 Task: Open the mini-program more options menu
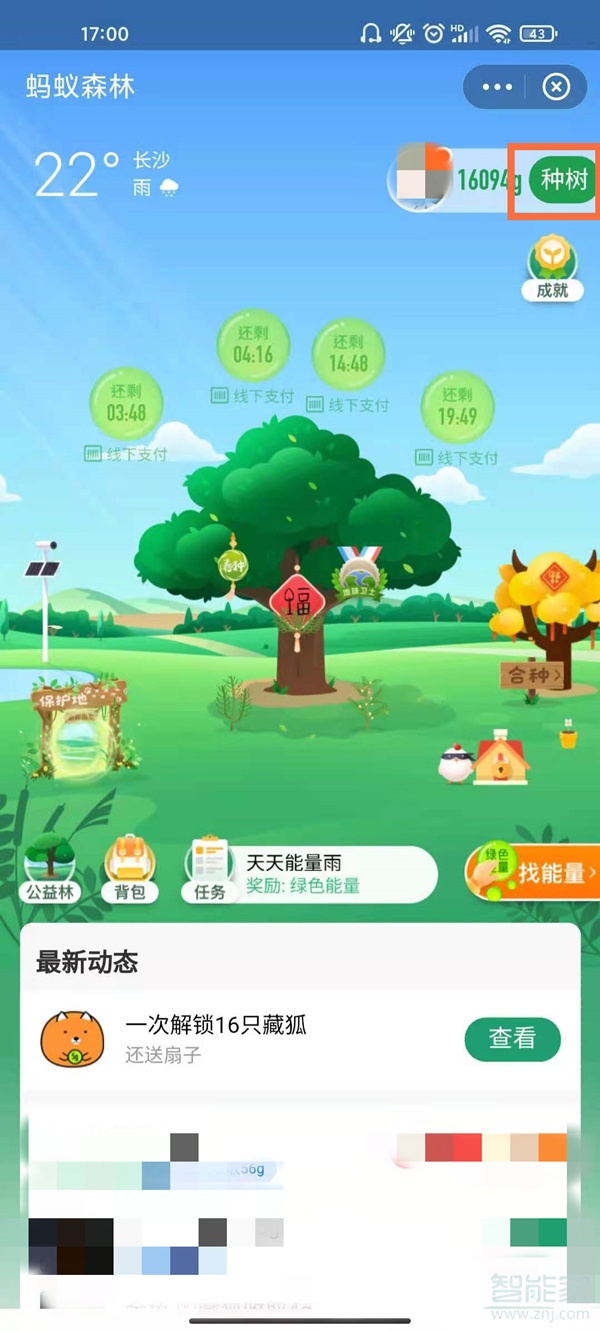tap(497, 87)
